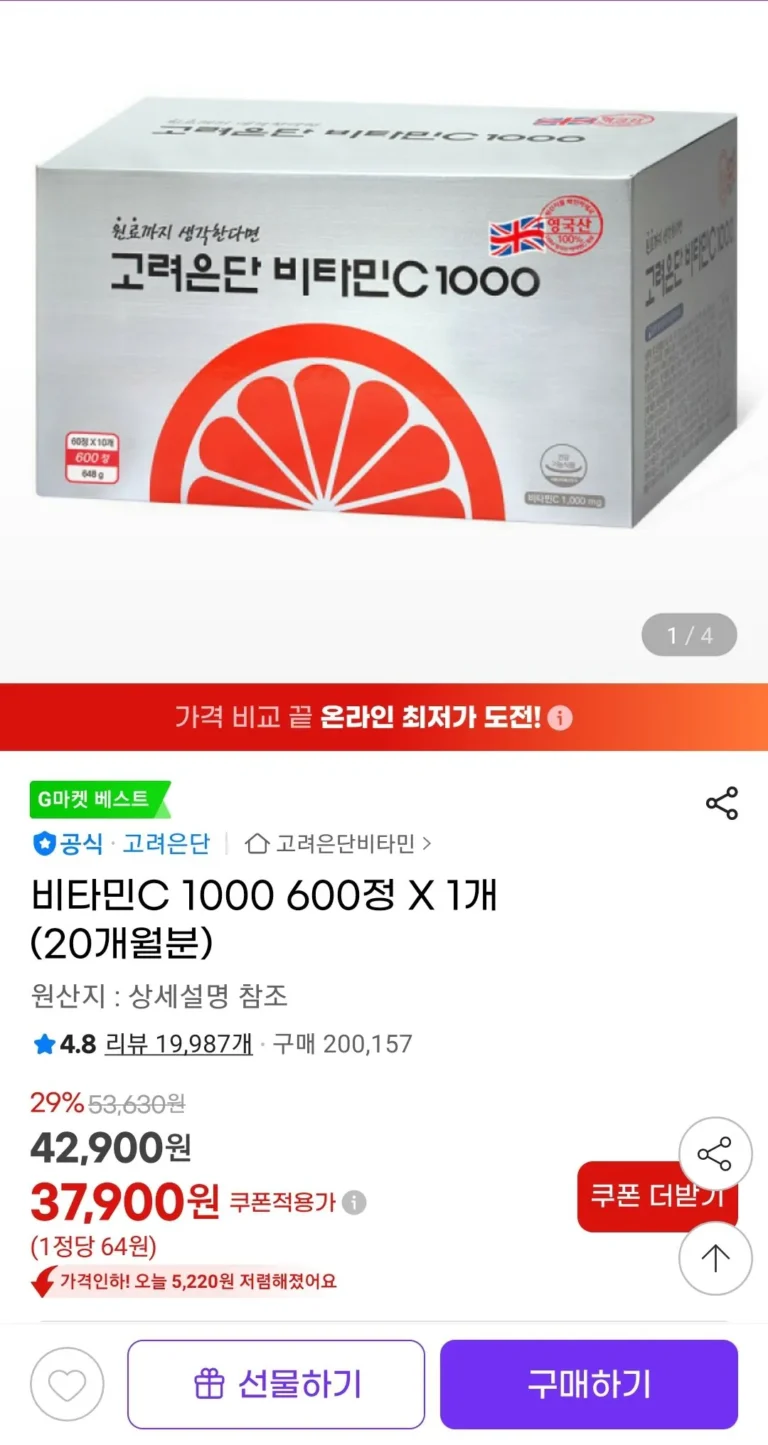Add this product to wishlist with the heart

(67, 1385)
